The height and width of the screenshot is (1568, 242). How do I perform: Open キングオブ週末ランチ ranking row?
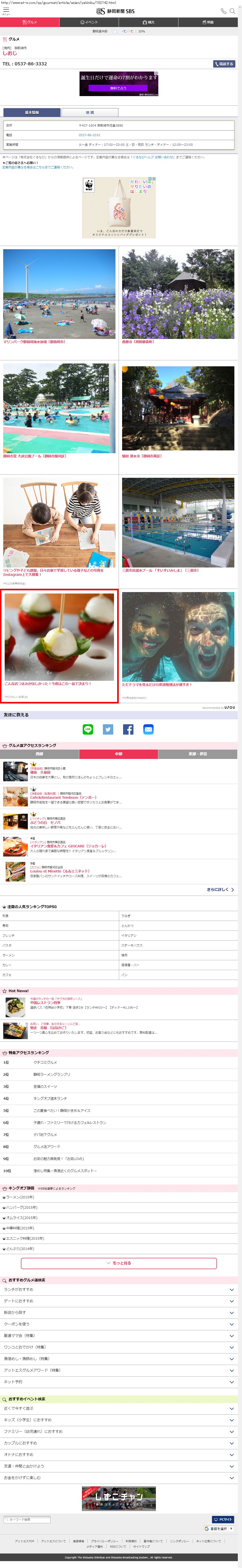119,1099
